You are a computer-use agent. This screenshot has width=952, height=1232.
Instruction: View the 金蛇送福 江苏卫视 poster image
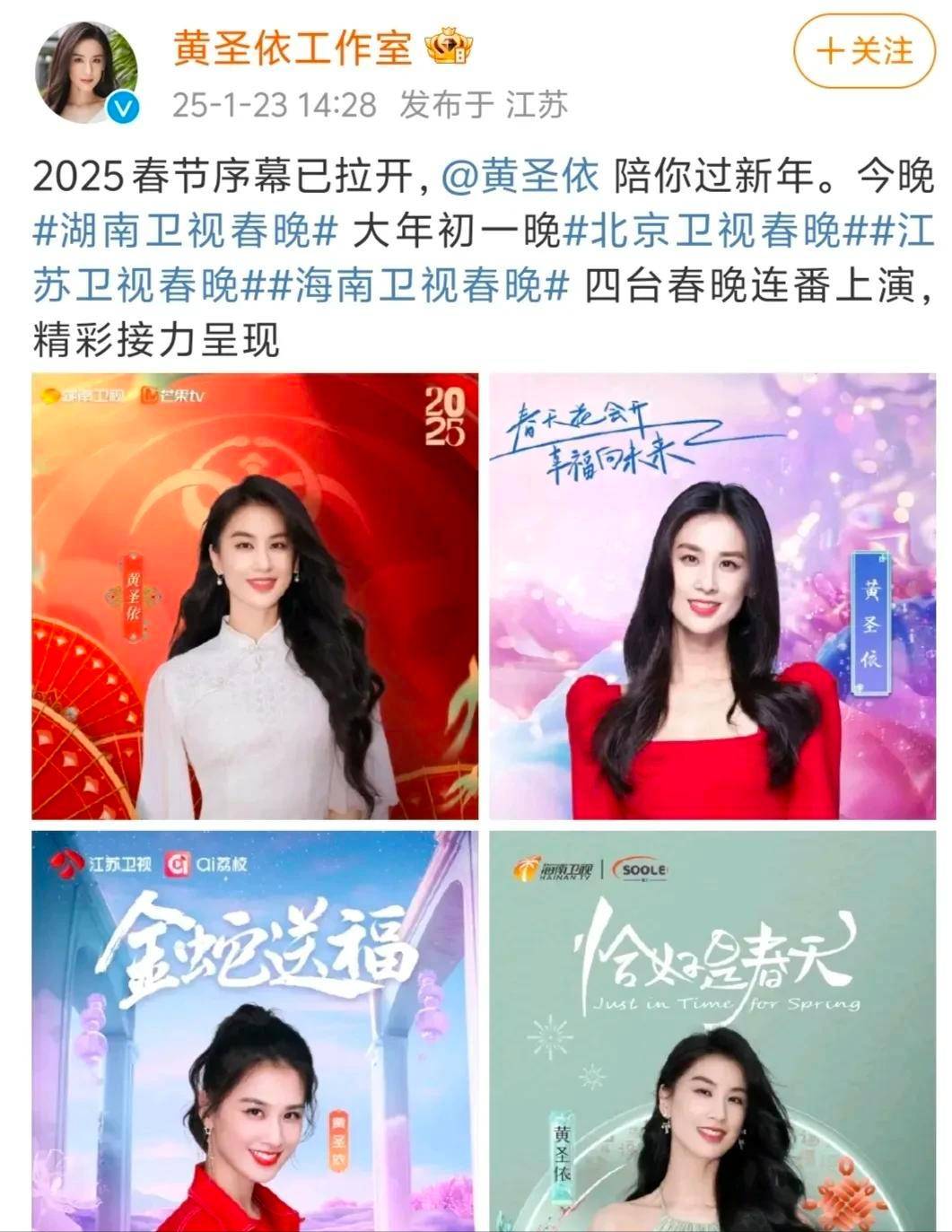(x=255, y=1030)
